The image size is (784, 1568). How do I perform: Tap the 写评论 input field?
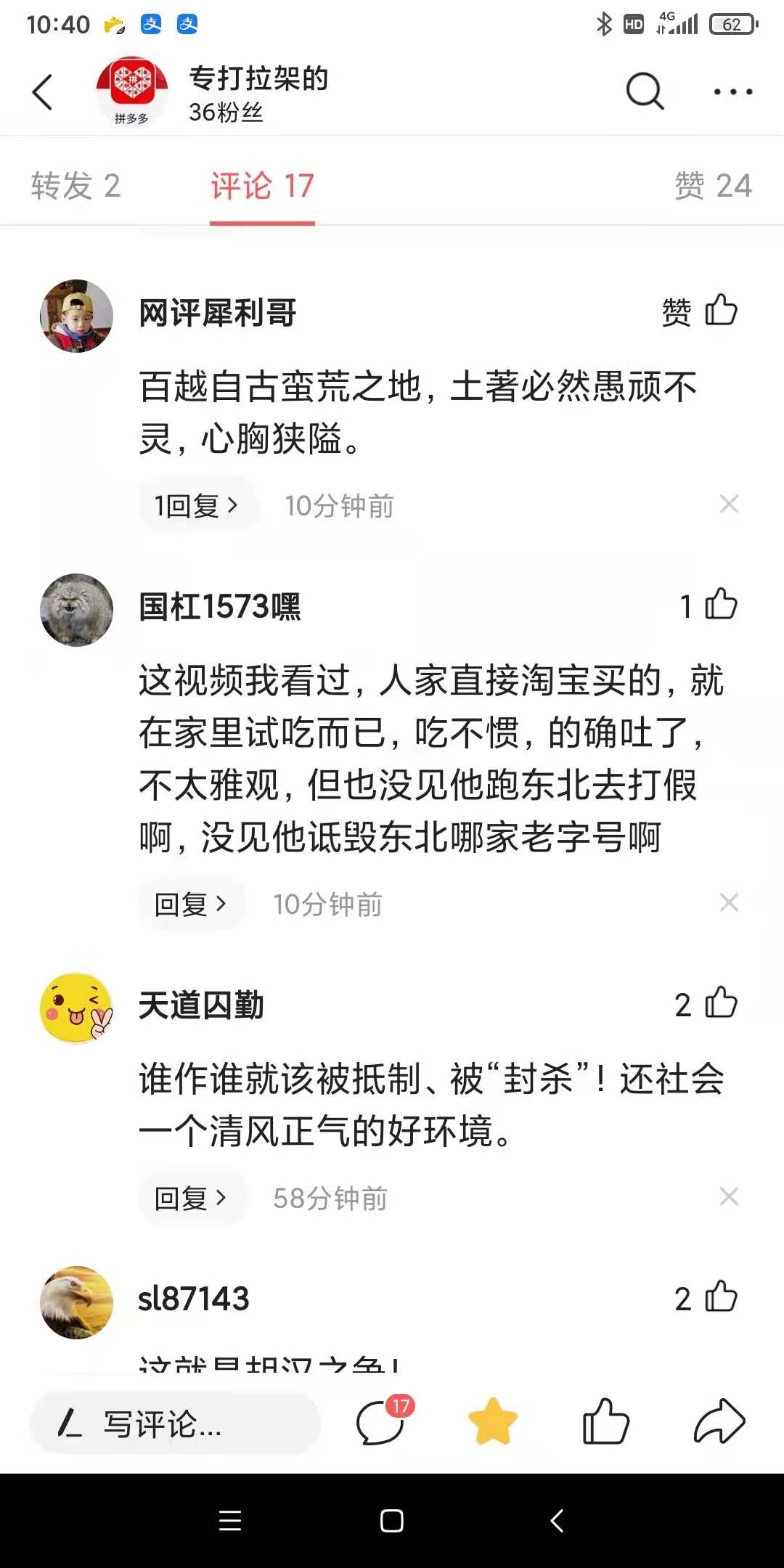click(174, 1424)
